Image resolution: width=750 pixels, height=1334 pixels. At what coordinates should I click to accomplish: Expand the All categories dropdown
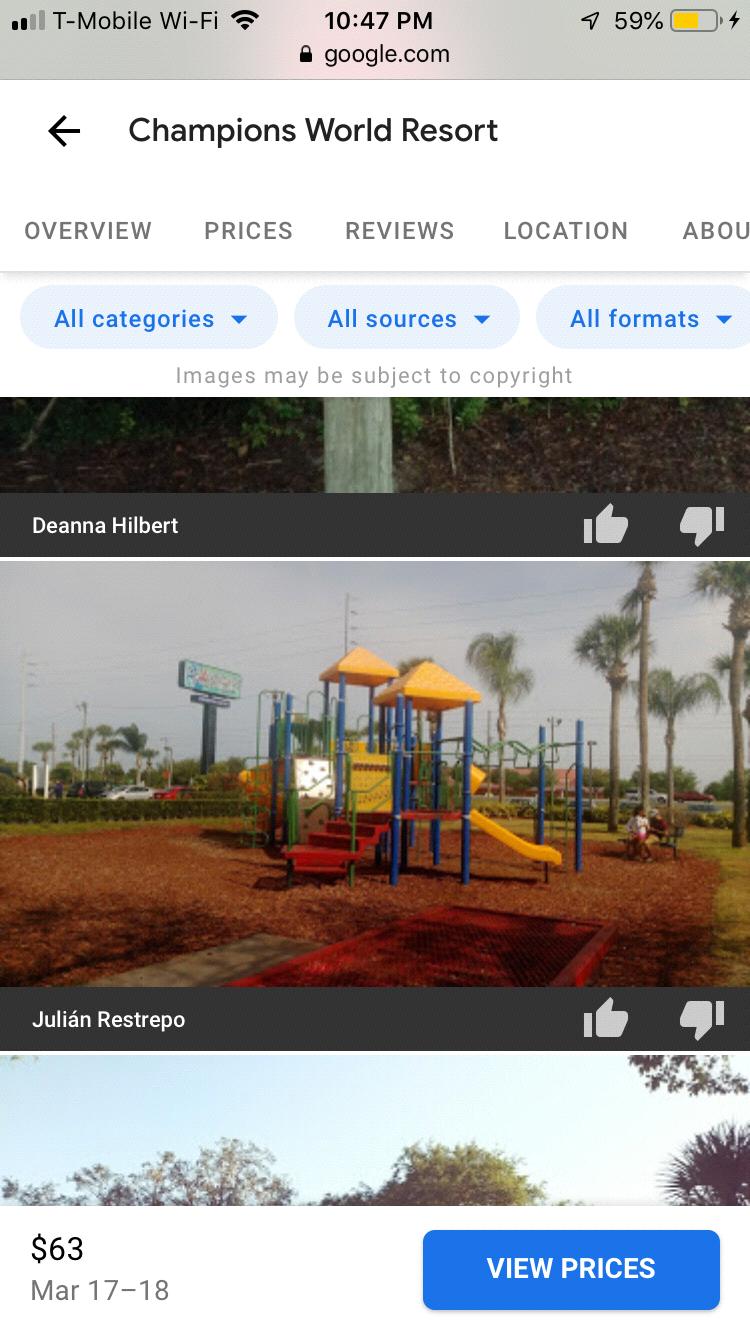[149, 318]
